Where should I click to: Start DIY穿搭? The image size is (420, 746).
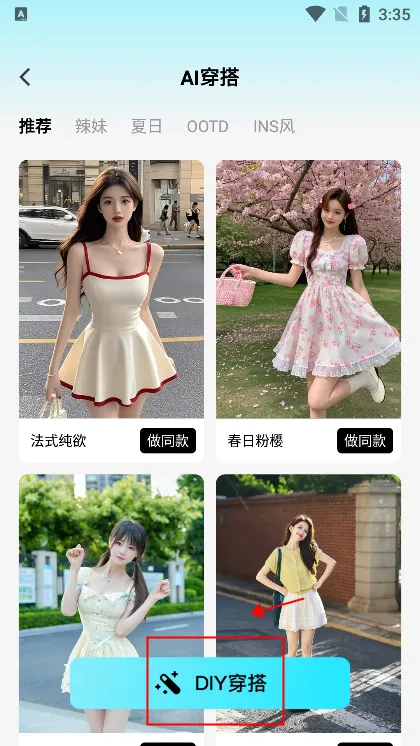coord(210,683)
